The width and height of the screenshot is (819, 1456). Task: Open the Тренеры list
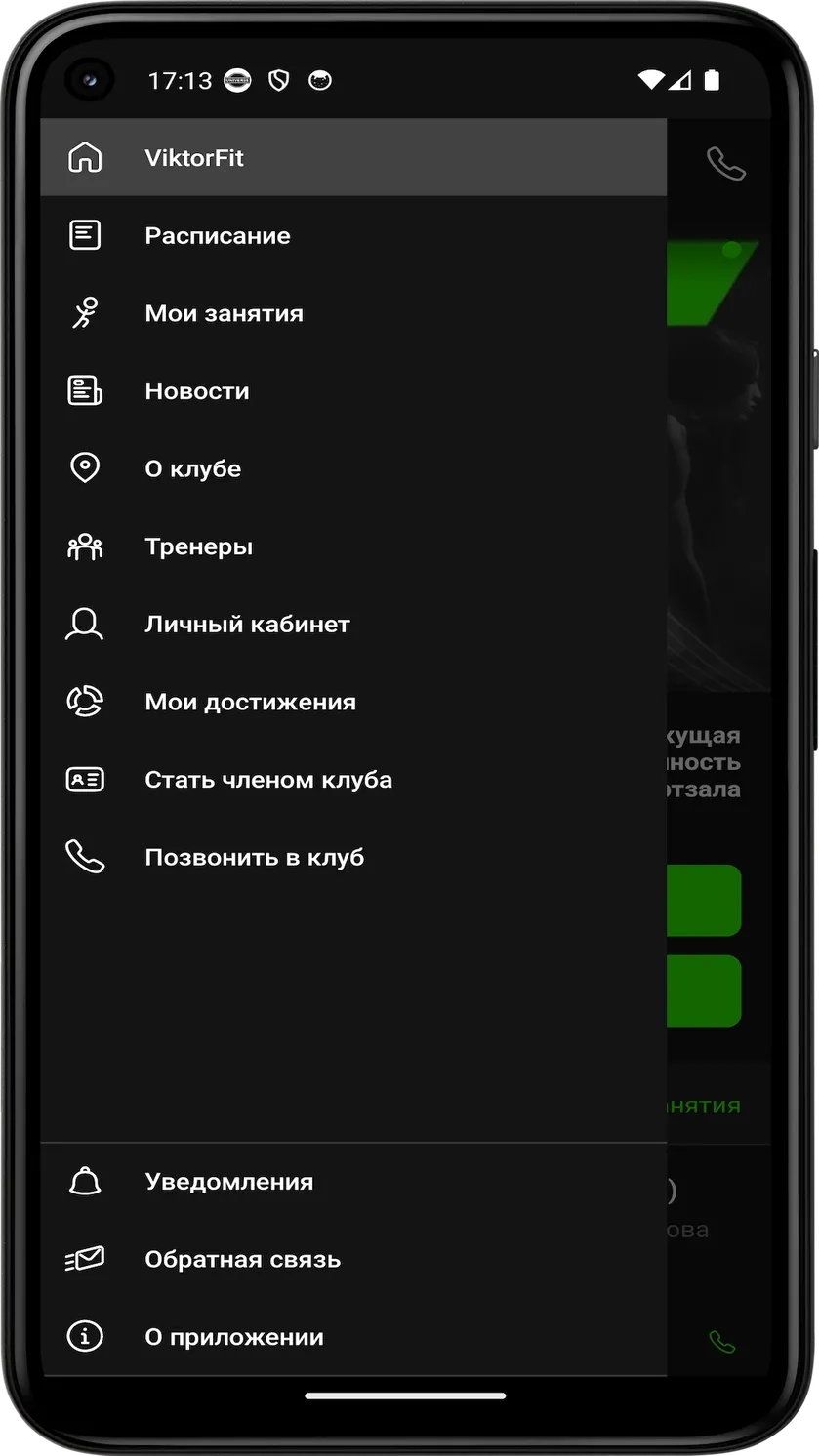(x=353, y=546)
